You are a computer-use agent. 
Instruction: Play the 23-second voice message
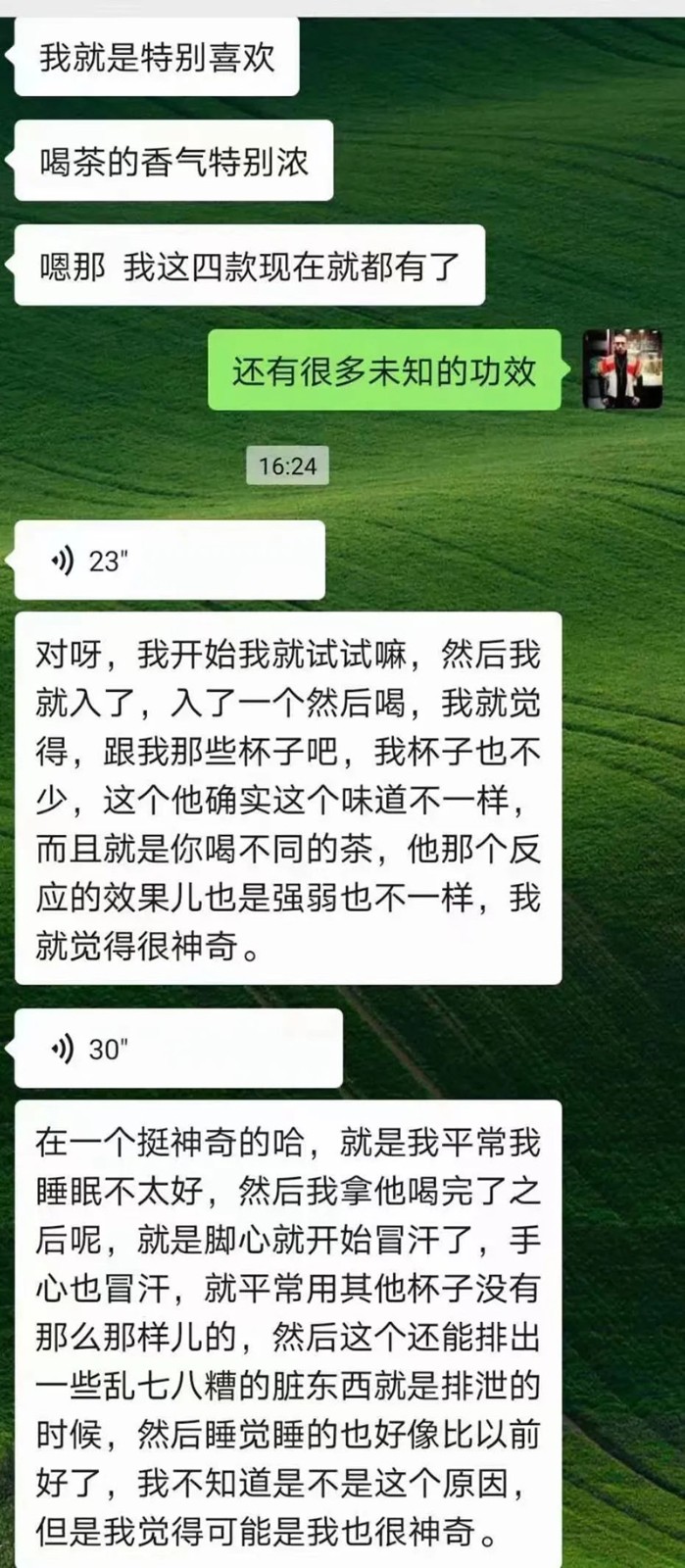169,561
